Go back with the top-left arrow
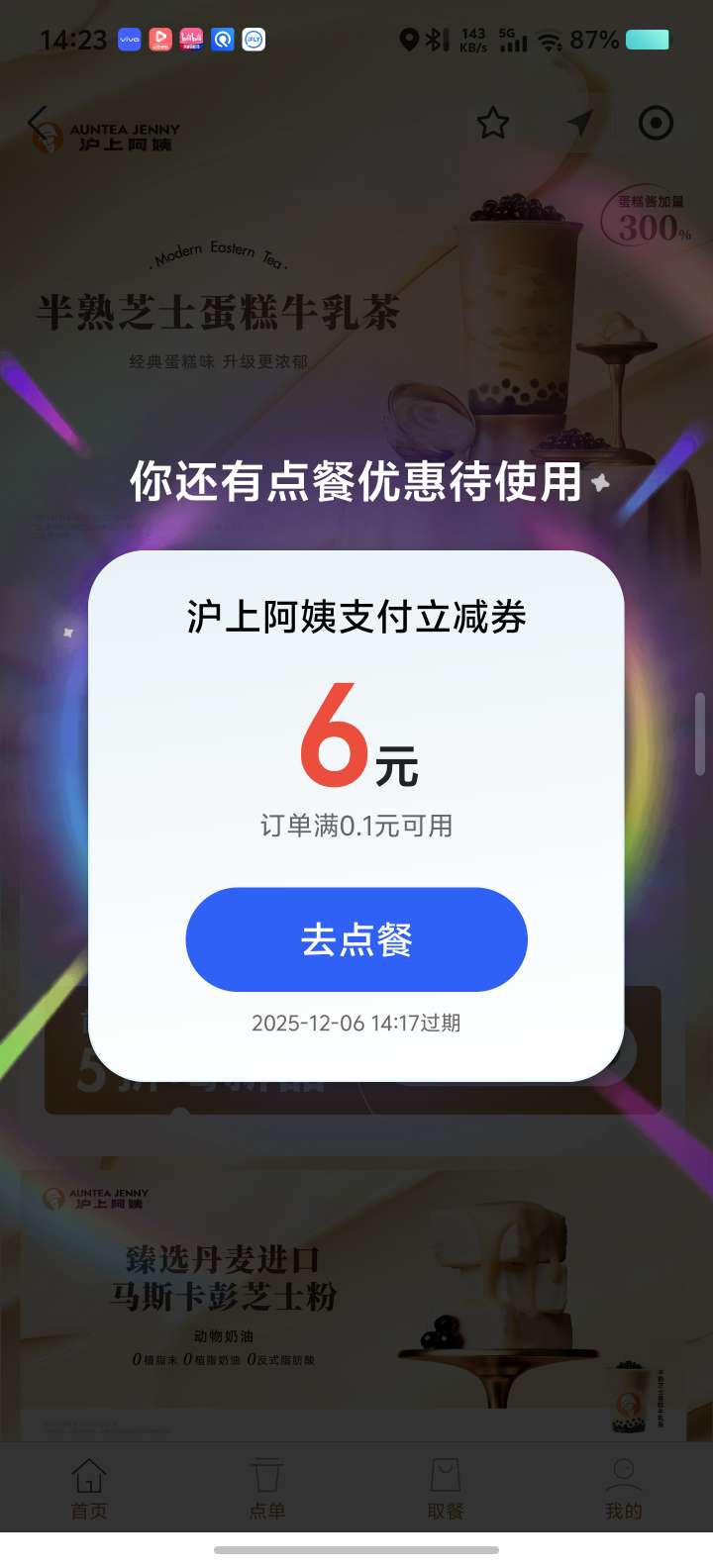713x1568 pixels. tap(38, 124)
